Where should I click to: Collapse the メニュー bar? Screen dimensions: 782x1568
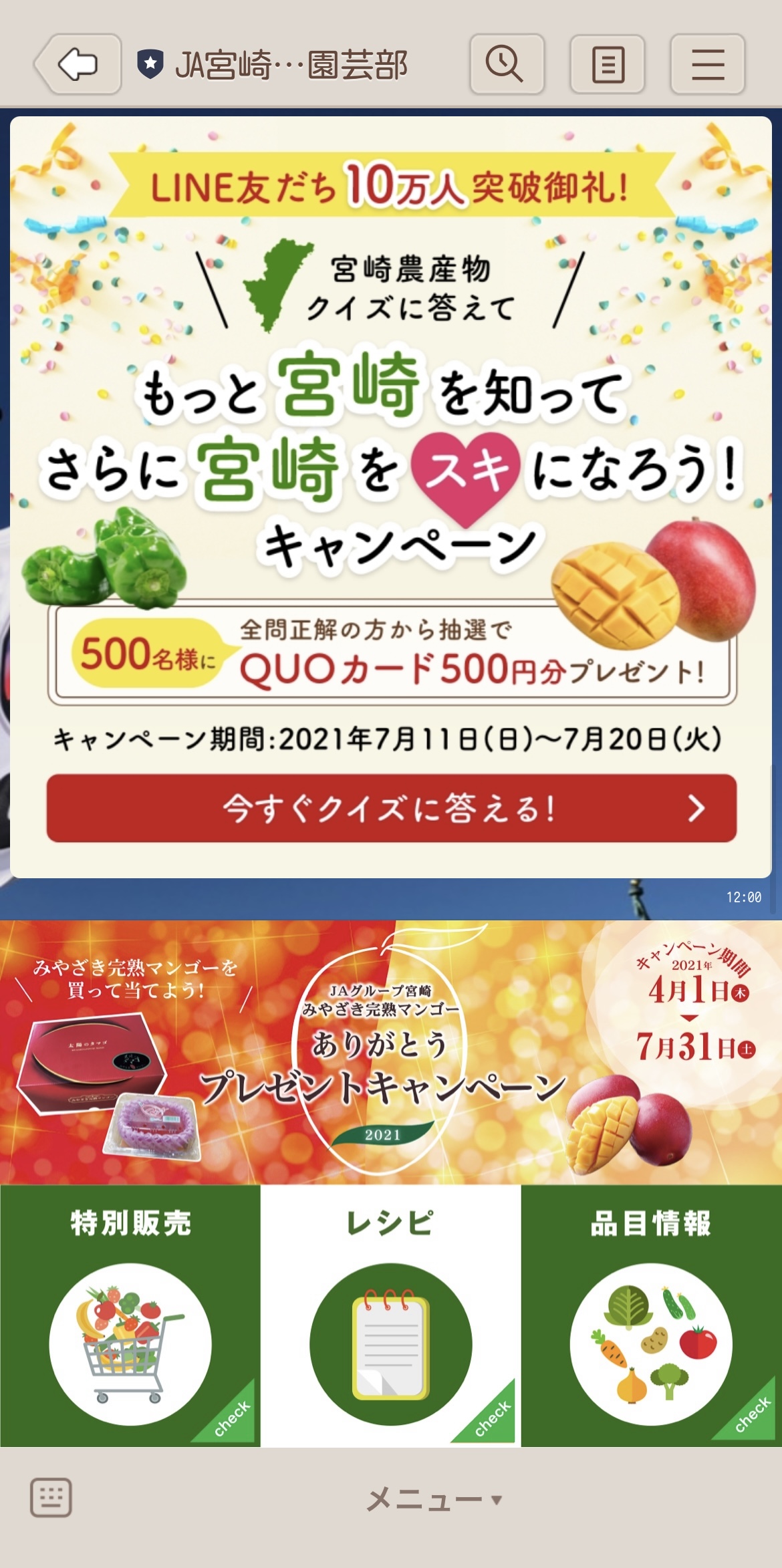(x=434, y=1499)
